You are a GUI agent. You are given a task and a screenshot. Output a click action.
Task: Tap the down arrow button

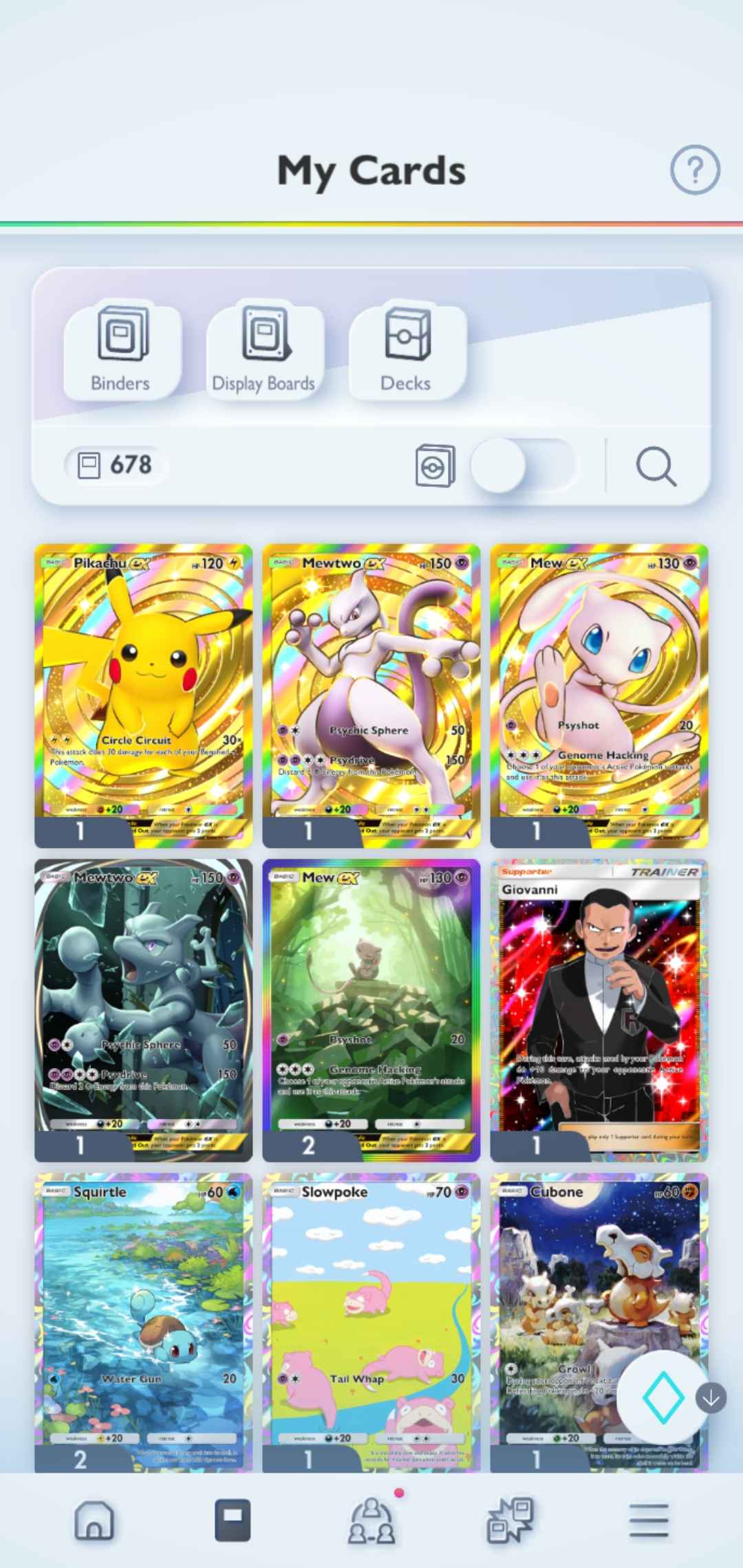[711, 1398]
